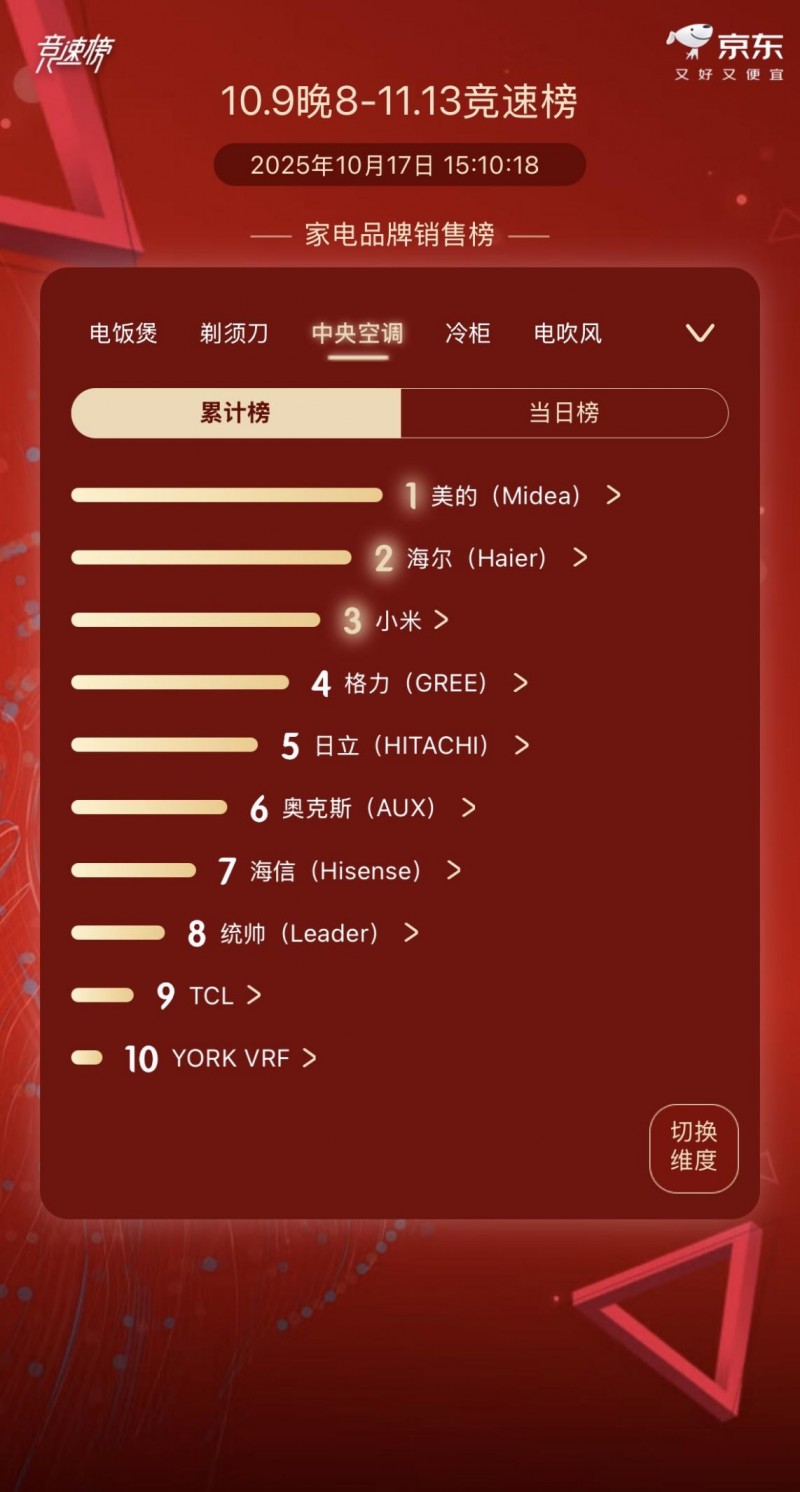This screenshot has height=1492, width=800.
Task: Expand the category list with the down chevron
Action: coord(700,333)
